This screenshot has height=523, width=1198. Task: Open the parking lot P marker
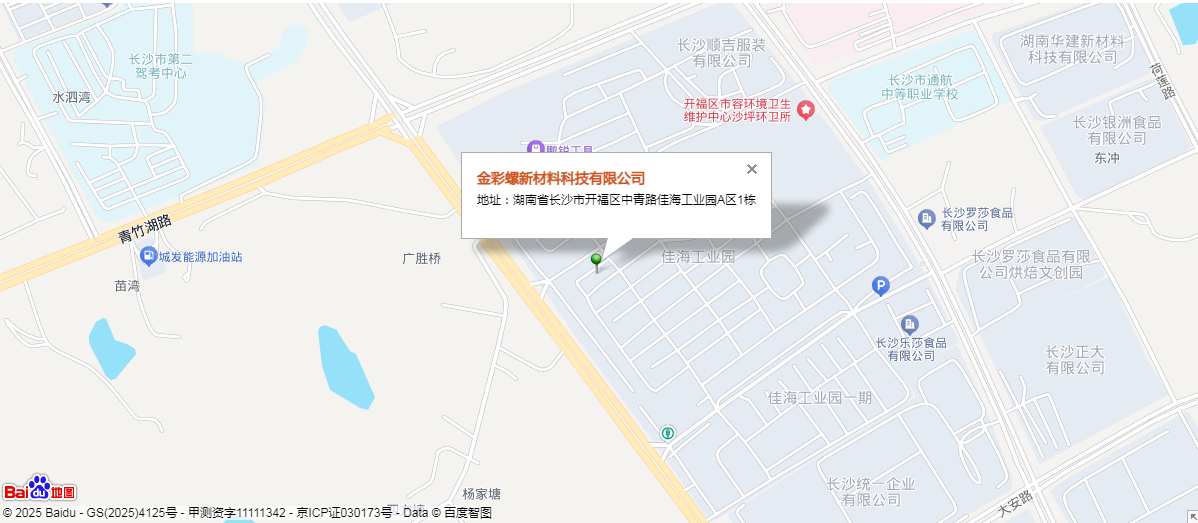(881, 287)
